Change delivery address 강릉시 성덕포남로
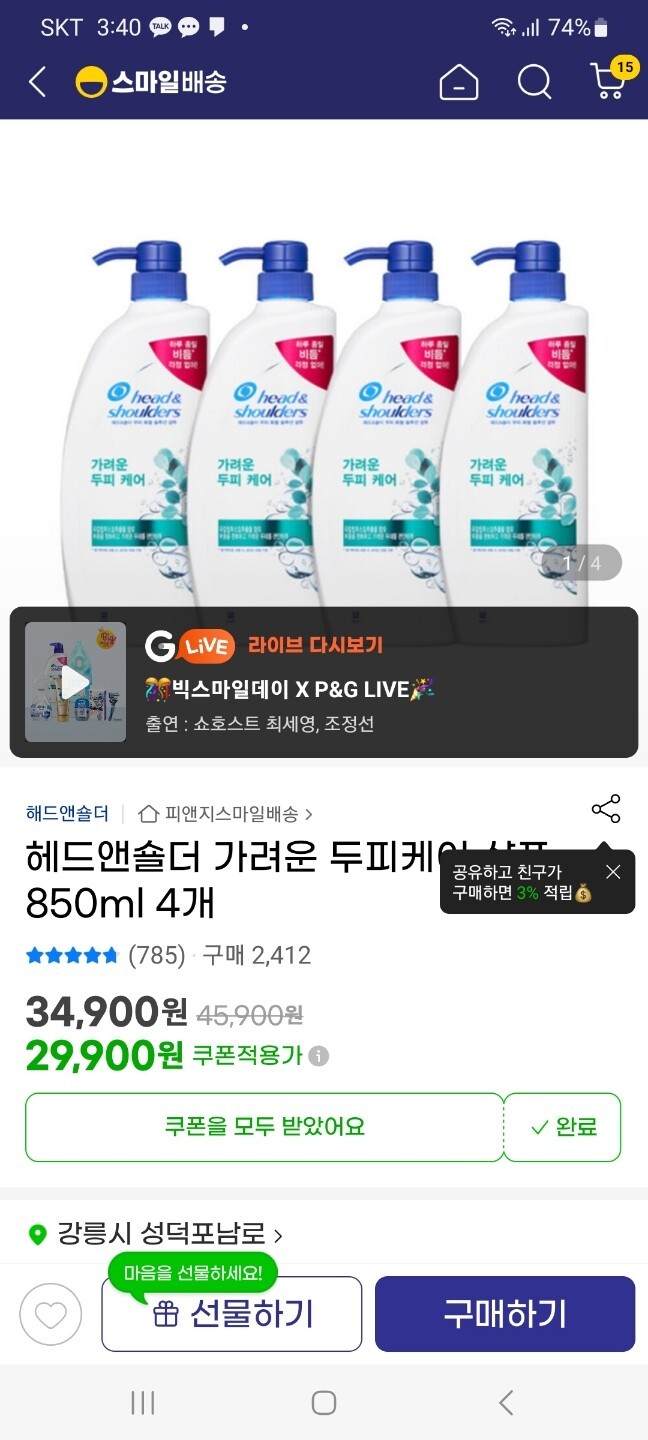This screenshot has width=648, height=1440. (x=160, y=1235)
